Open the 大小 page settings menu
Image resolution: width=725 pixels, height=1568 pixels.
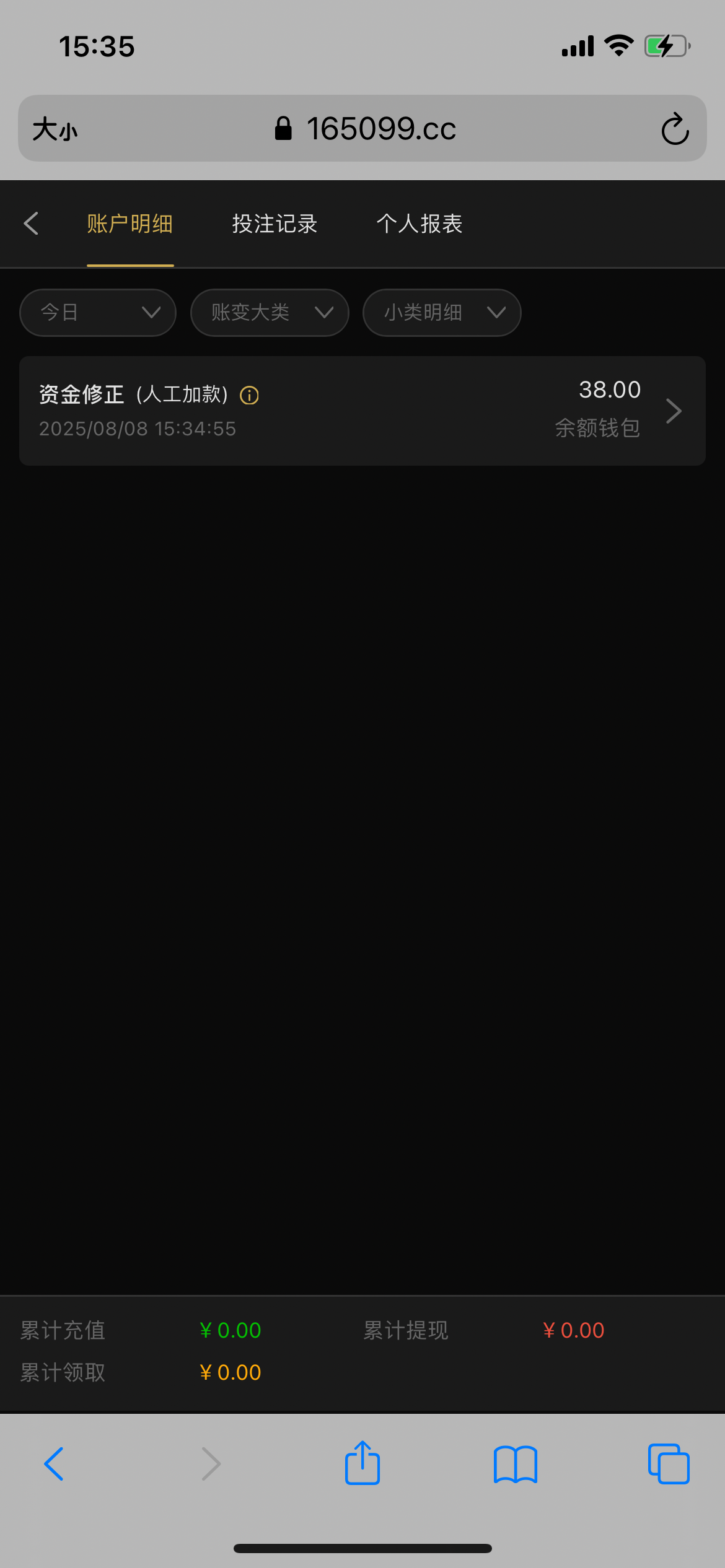tap(55, 129)
